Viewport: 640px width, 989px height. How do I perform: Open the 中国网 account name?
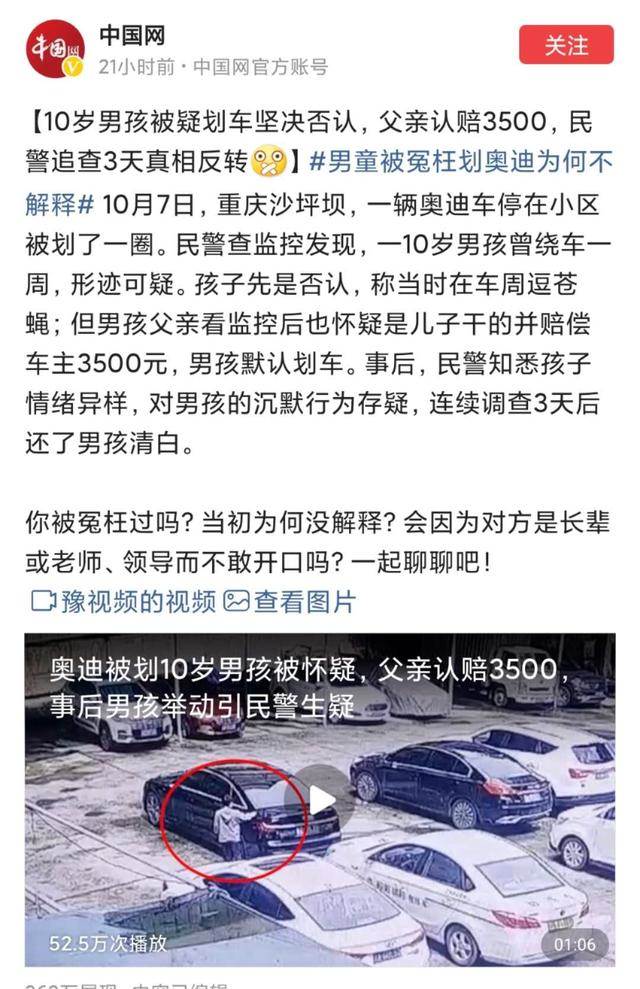pos(131,35)
